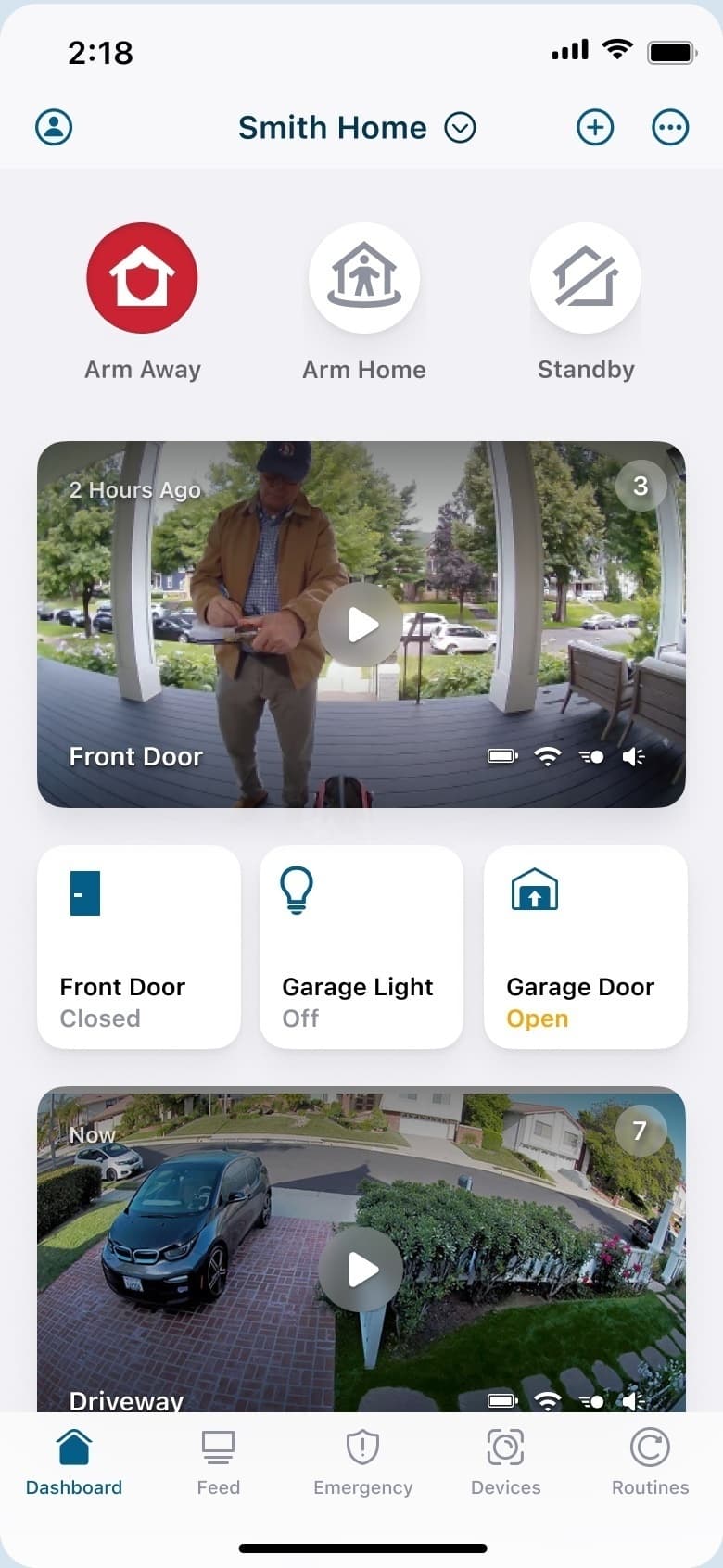Image resolution: width=723 pixels, height=1568 pixels.
Task: Open the more options menu
Action: coord(670,127)
